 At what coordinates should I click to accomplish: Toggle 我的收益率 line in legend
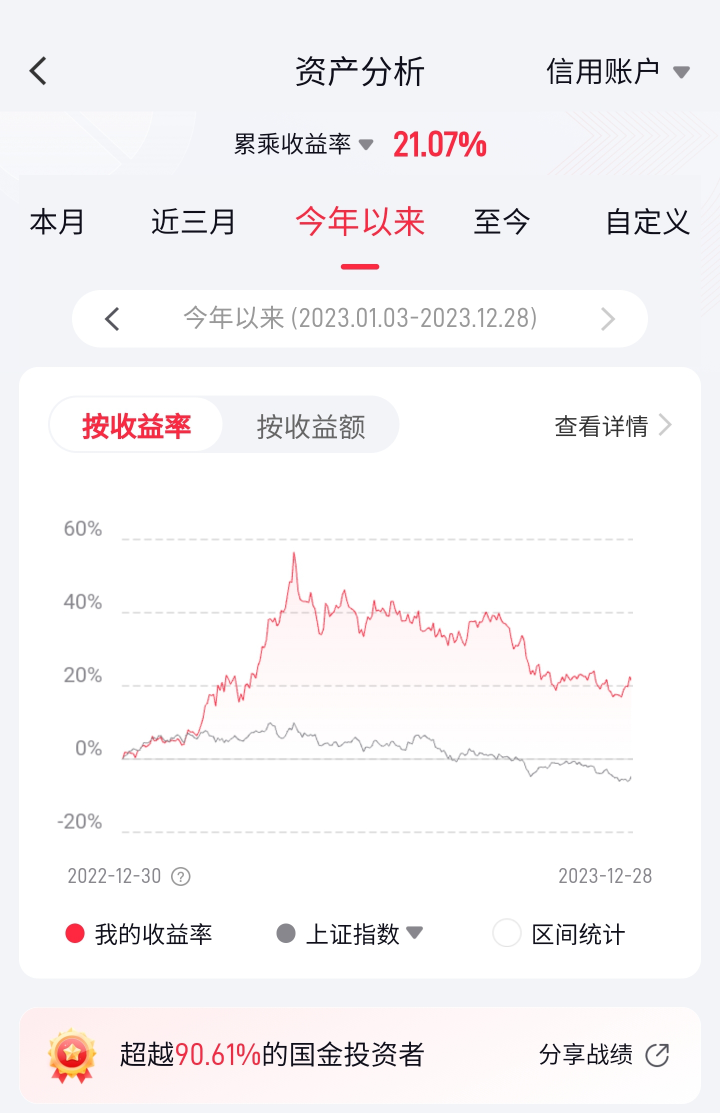[138, 934]
